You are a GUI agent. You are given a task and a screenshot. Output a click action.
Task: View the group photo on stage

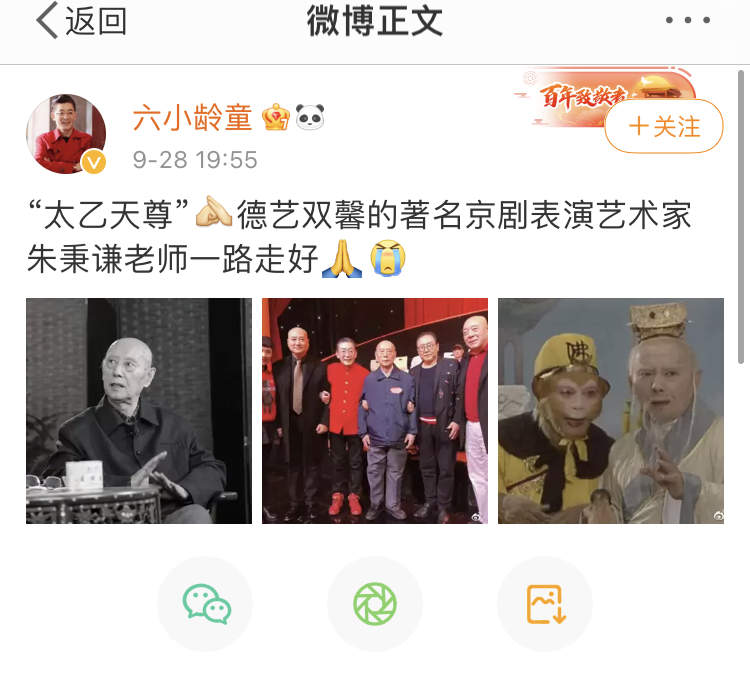(375, 410)
